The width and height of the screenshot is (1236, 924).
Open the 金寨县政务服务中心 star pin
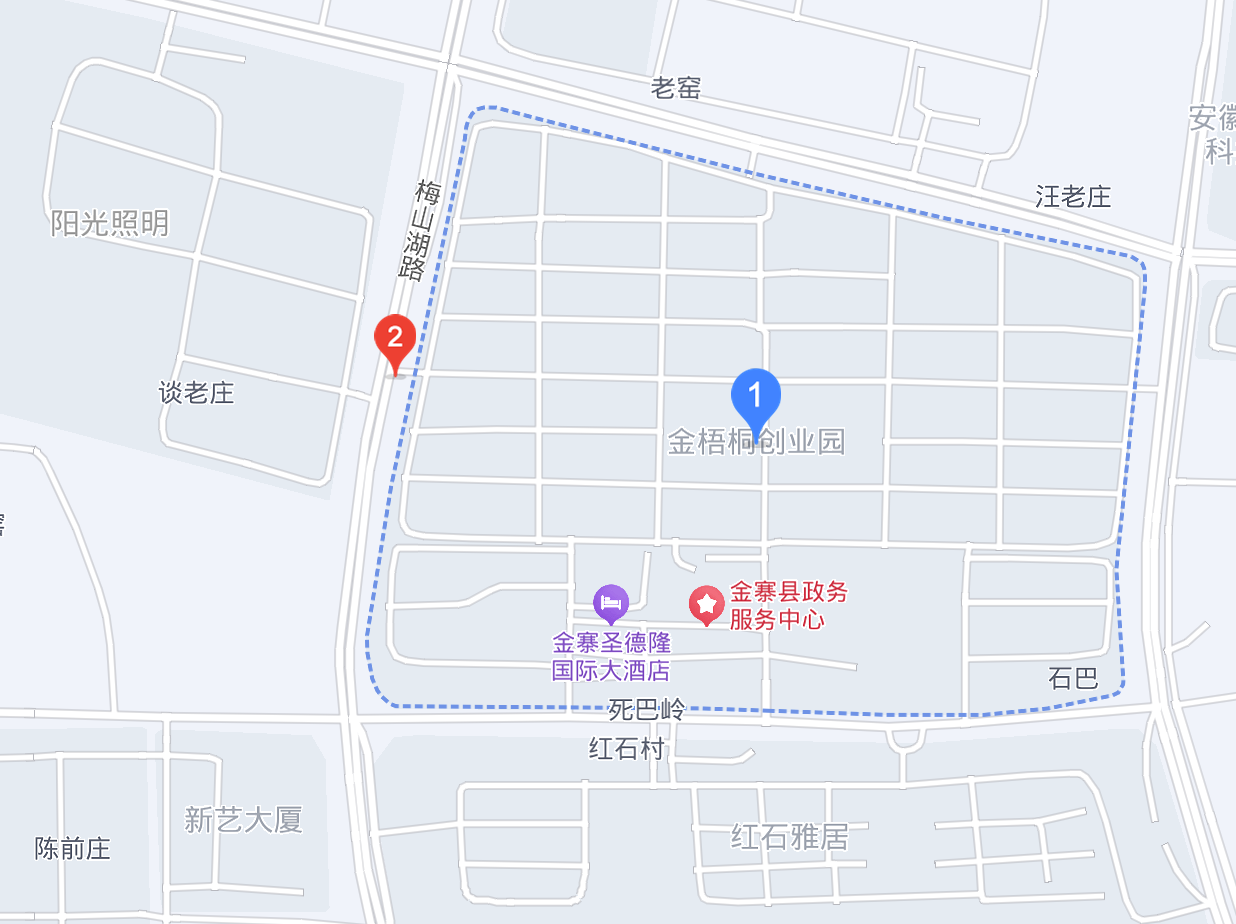coord(707,603)
